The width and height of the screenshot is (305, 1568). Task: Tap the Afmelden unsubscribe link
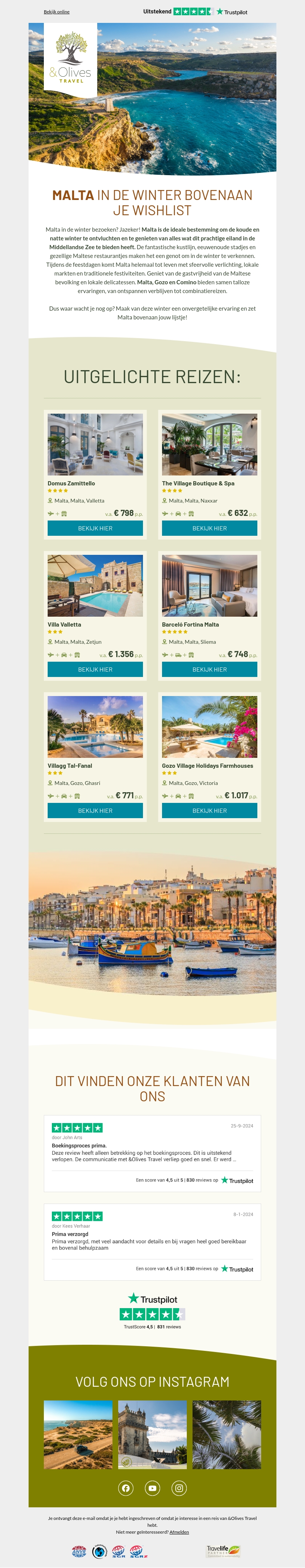(x=179, y=1532)
